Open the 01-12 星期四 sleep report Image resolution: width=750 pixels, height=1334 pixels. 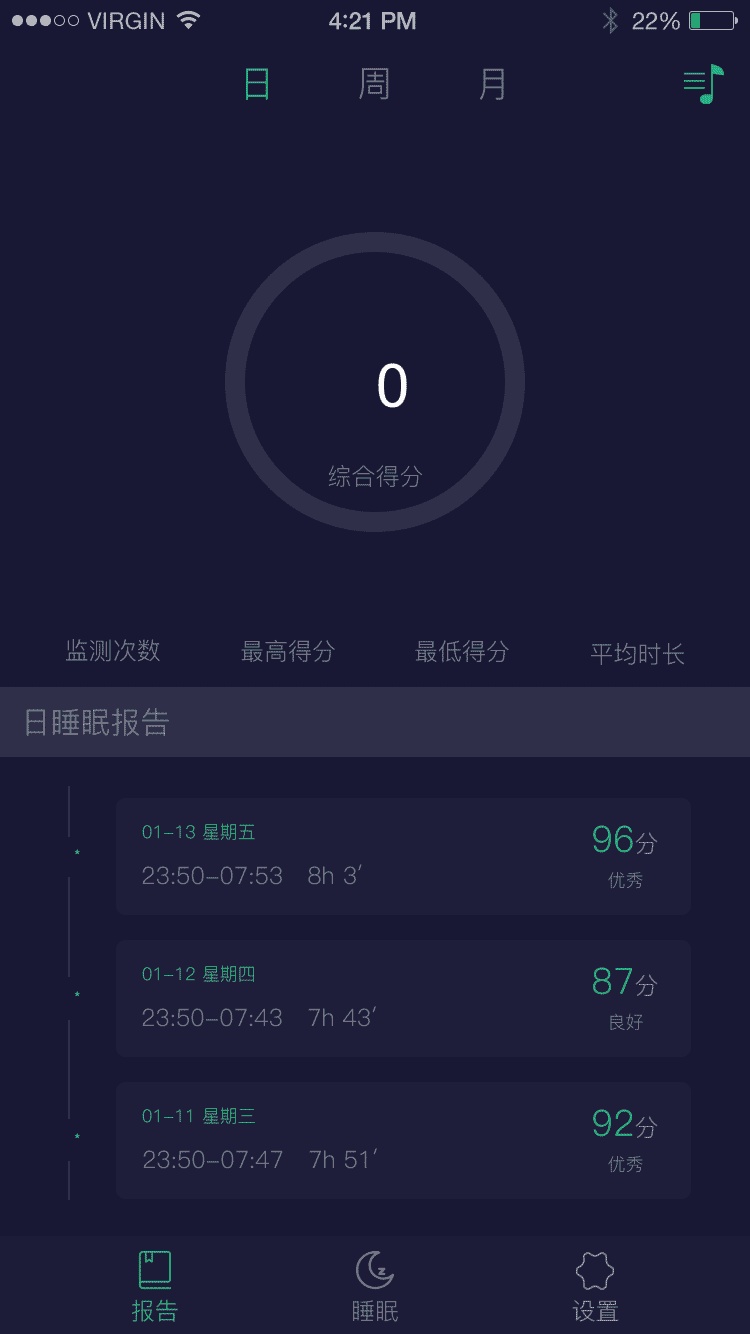pyautogui.click(x=403, y=998)
